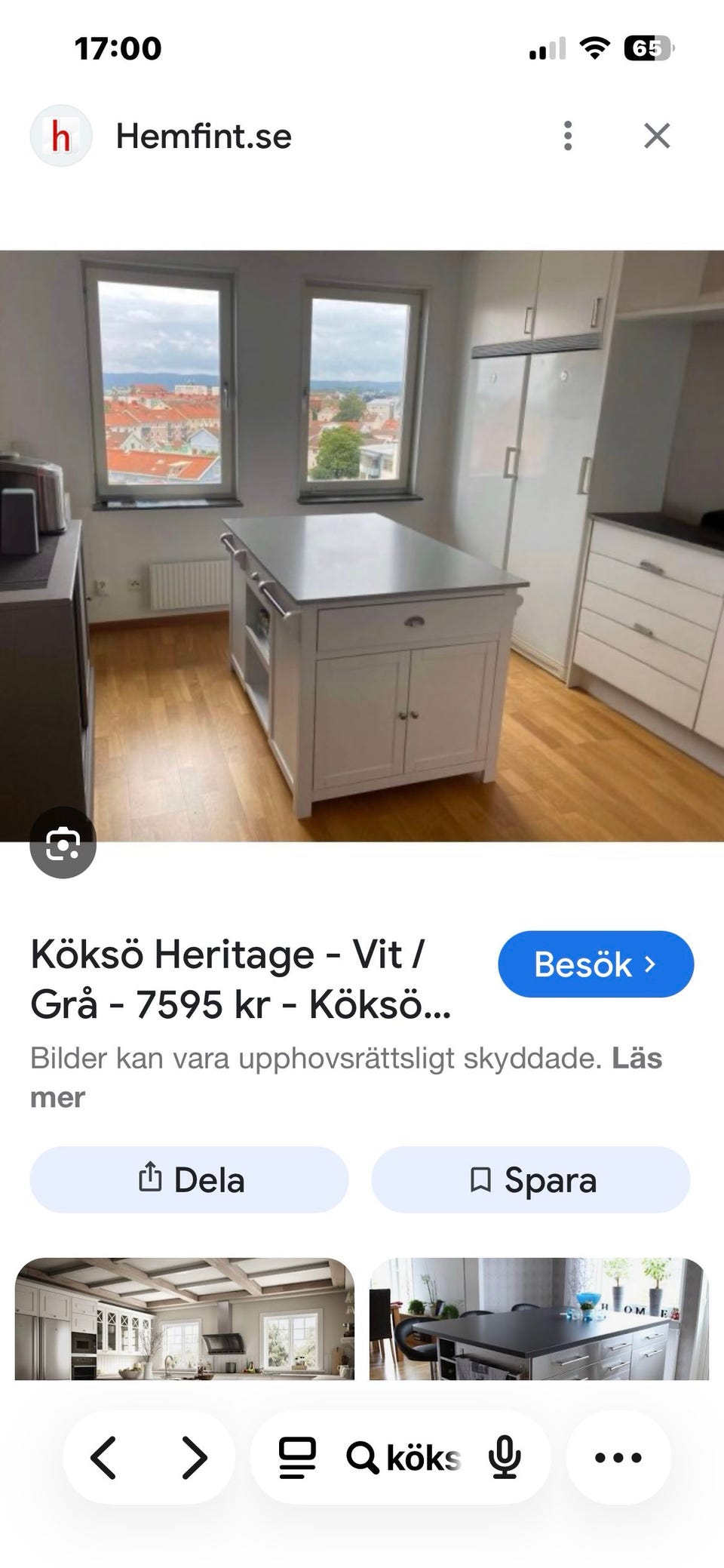Tap the Besök button to visit the site
The height and width of the screenshot is (1568, 724).
595,964
